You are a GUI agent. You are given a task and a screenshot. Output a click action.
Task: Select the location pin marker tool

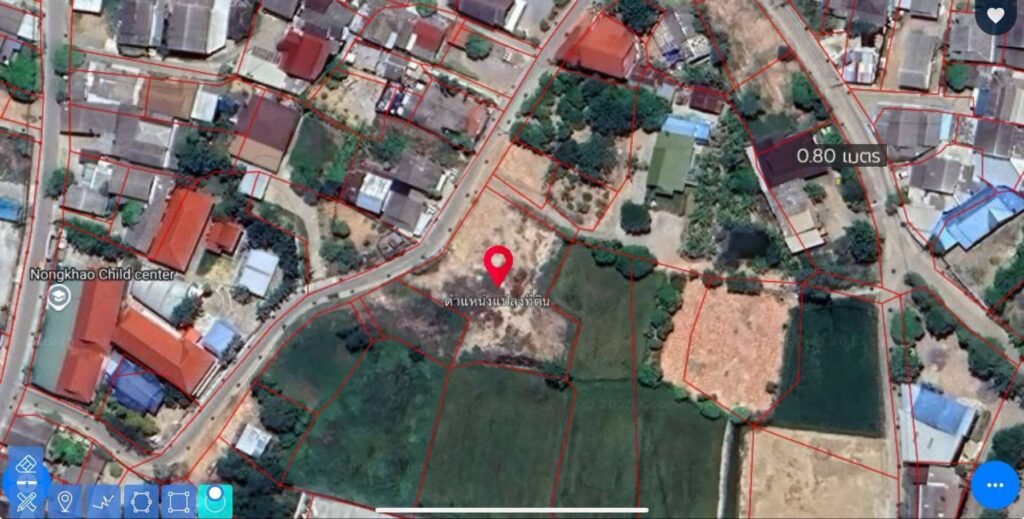click(x=65, y=501)
